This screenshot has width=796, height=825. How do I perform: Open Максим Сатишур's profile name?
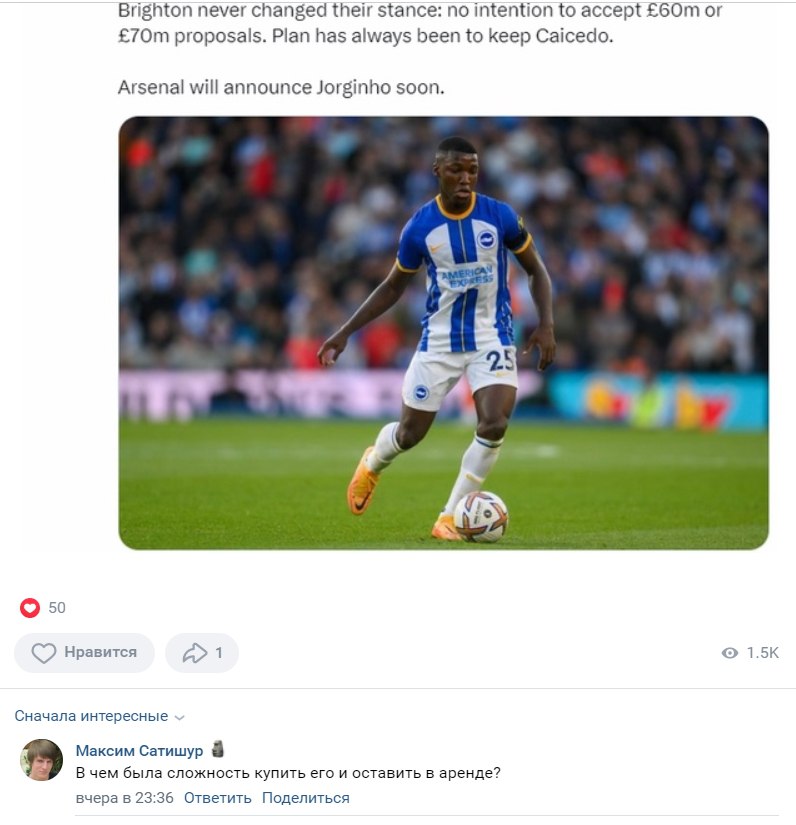[139, 750]
